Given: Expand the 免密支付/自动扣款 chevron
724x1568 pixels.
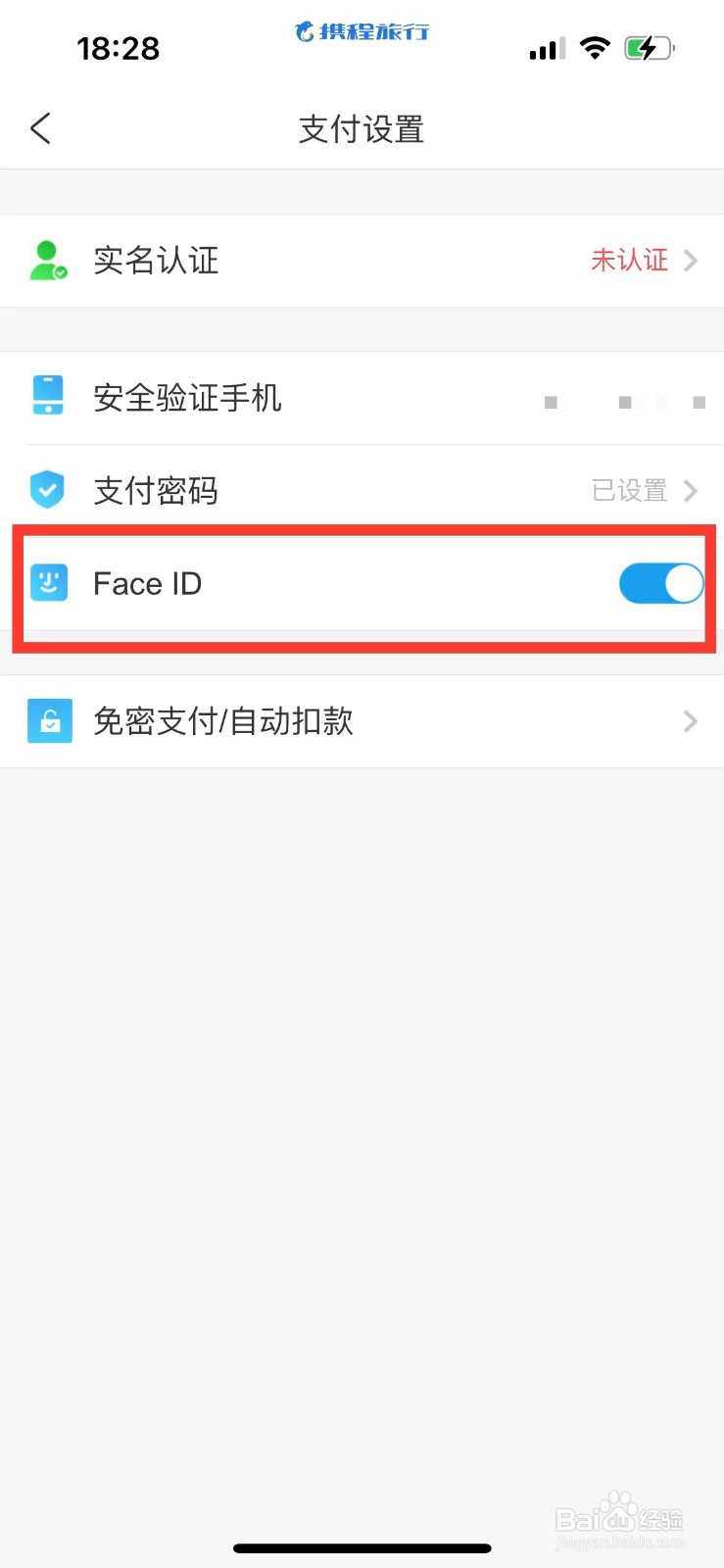Looking at the screenshot, I should click(692, 721).
